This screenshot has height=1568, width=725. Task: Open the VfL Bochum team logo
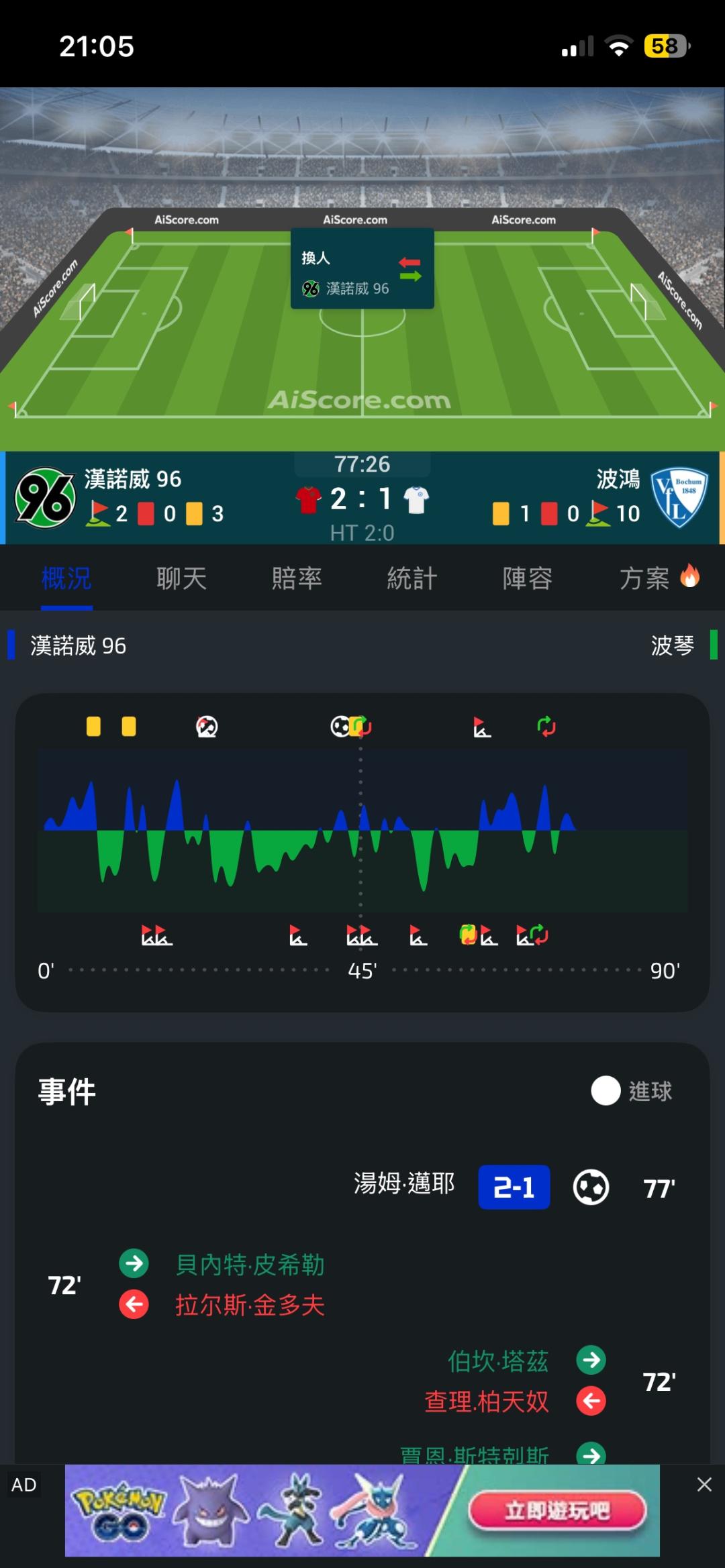coord(679,497)
